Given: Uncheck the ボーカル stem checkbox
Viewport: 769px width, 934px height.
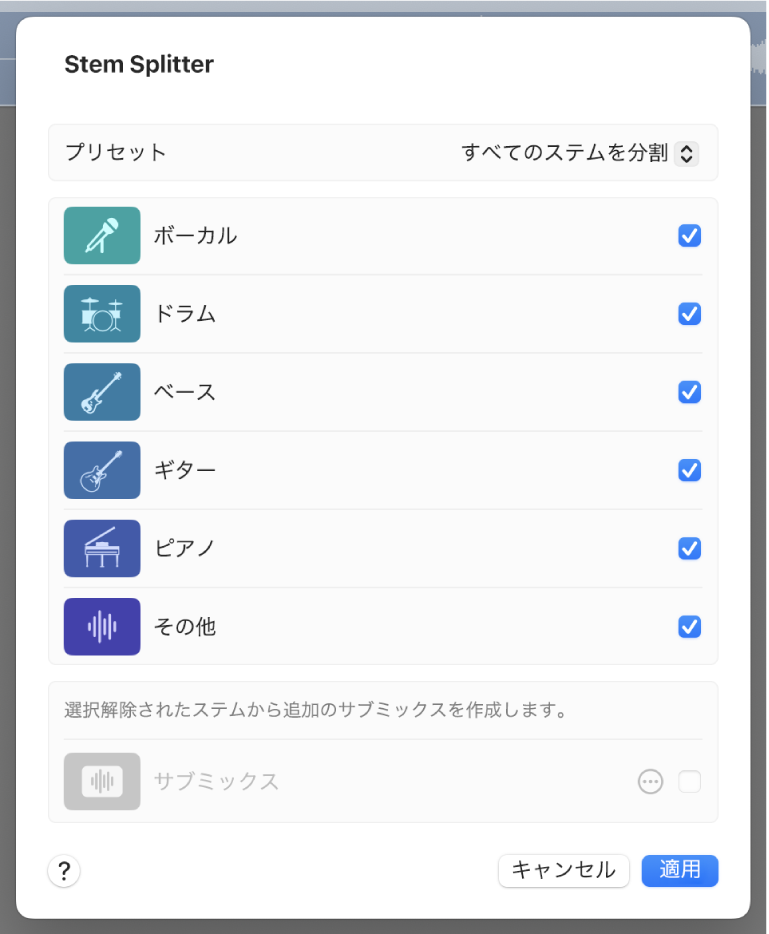Looking at the screenshot, I should click(689, 236).
